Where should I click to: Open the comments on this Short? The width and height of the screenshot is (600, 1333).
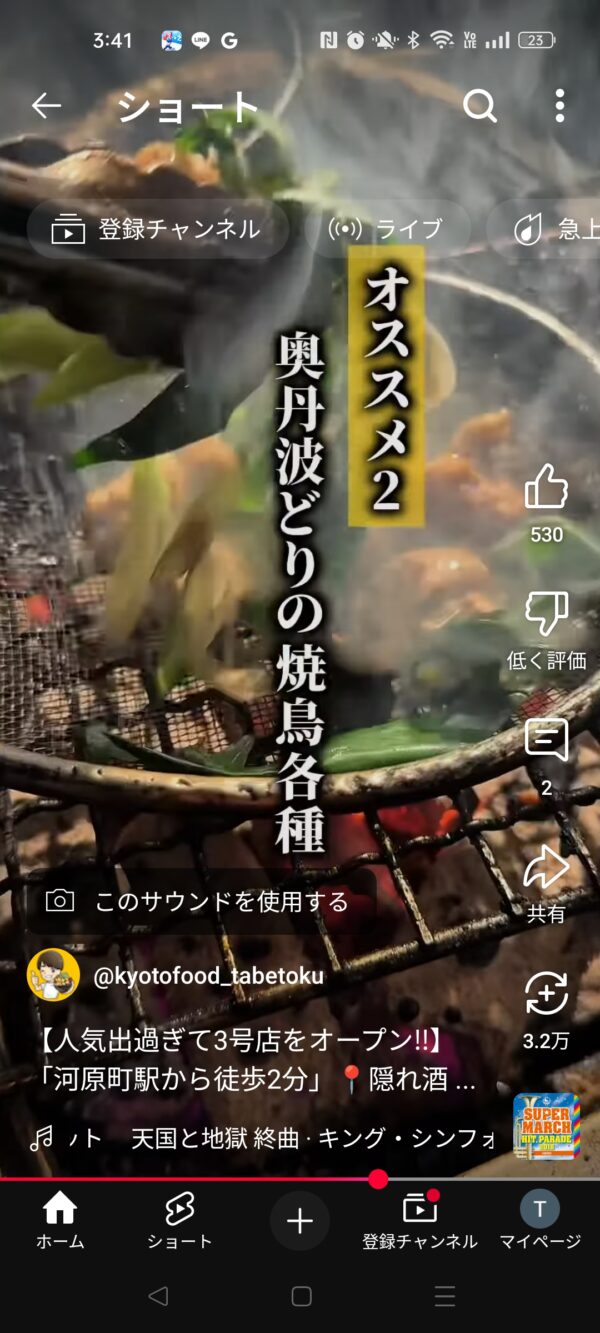click(x=546, y=741)
